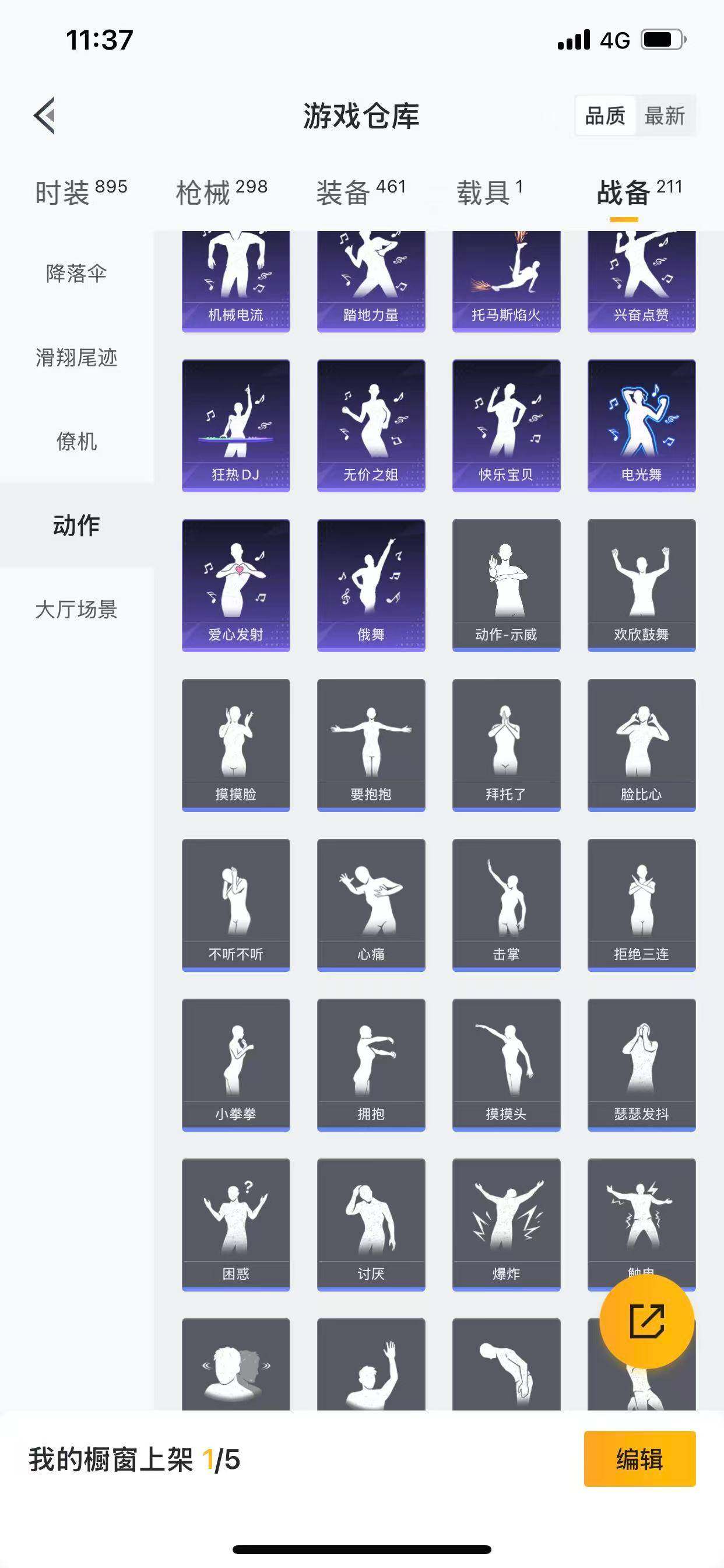Select the 爱心发射 emote
The width and height of the screenshot is (724, 1568).
point(236,584)
